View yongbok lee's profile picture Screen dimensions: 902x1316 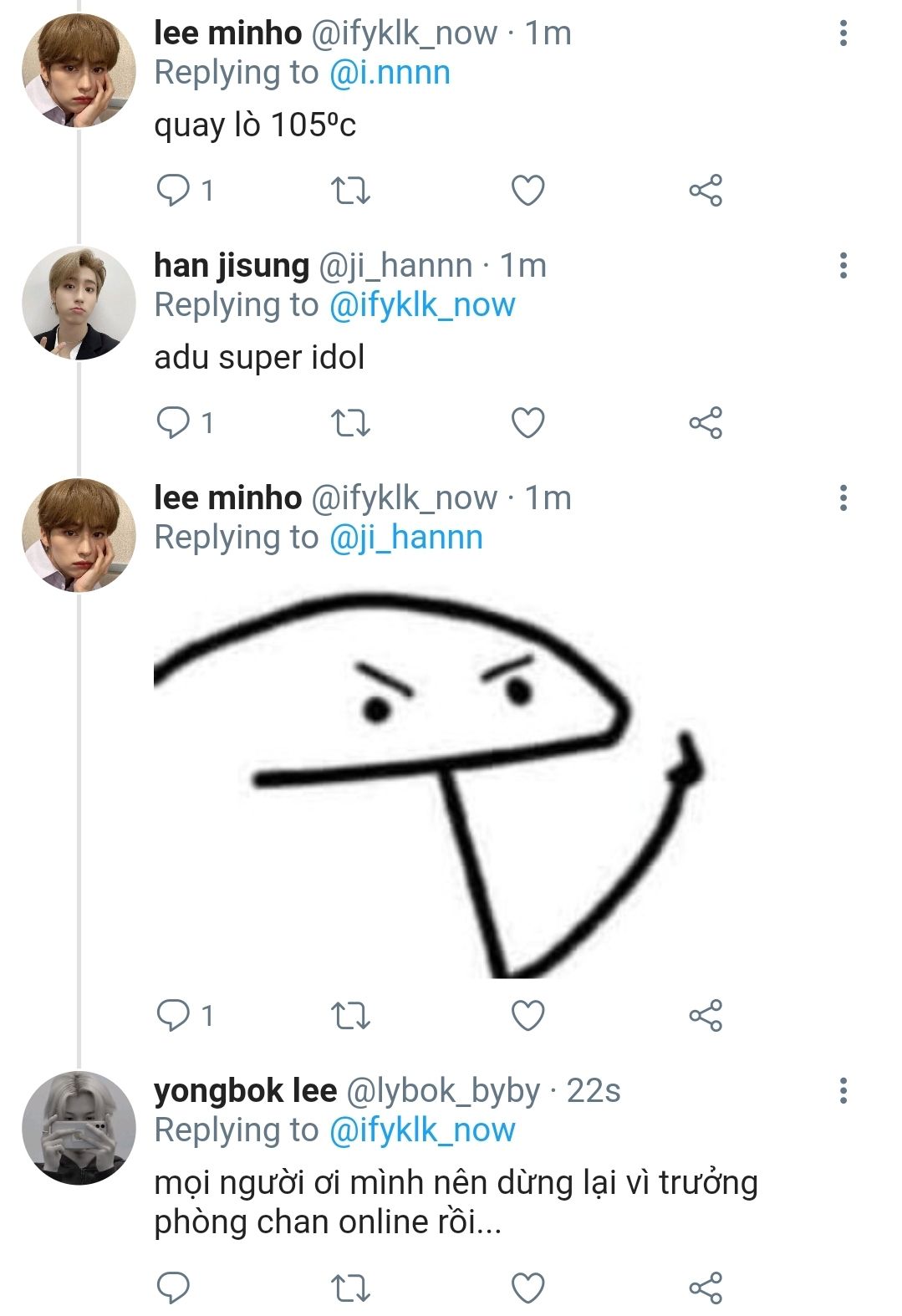coord(79,1128)
